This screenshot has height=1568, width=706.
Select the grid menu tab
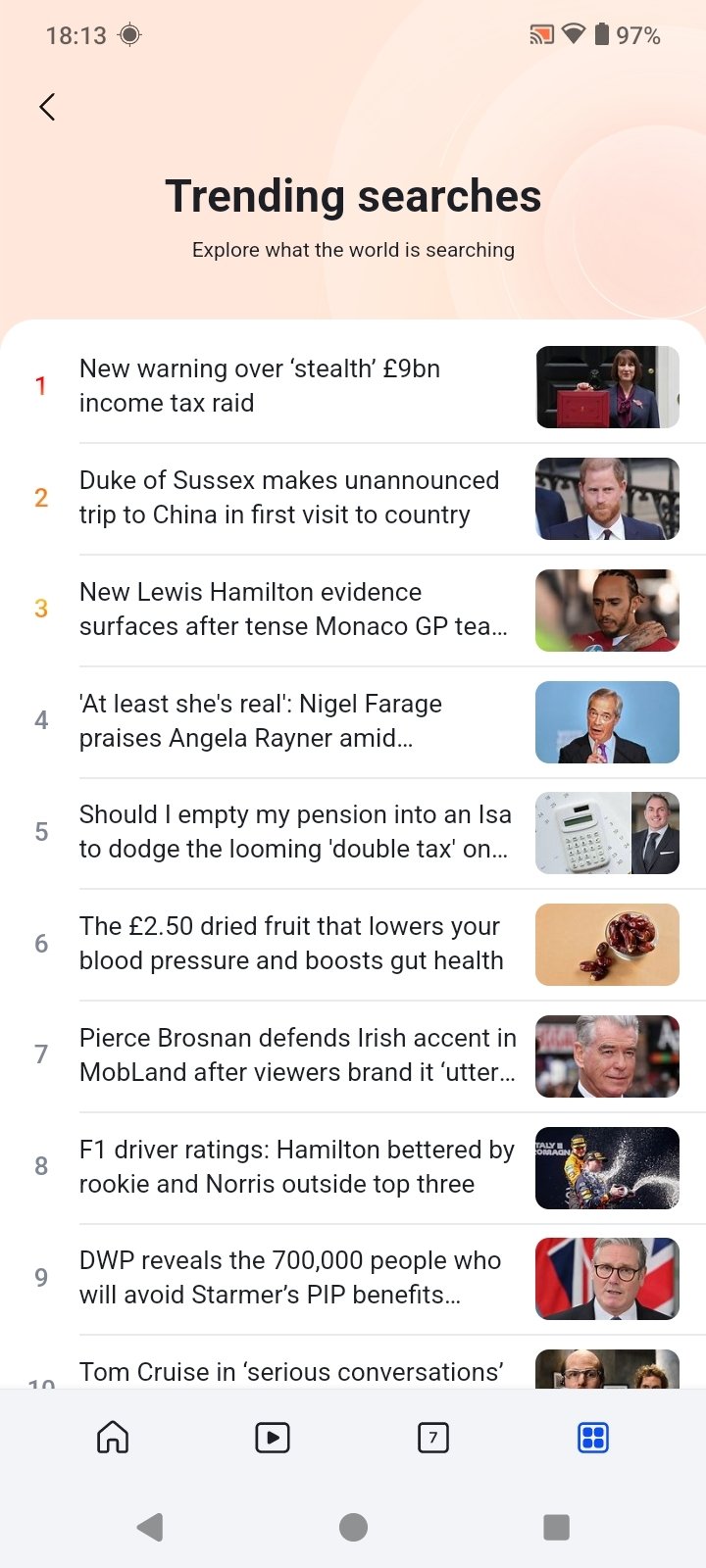(x=593, y=1438)
